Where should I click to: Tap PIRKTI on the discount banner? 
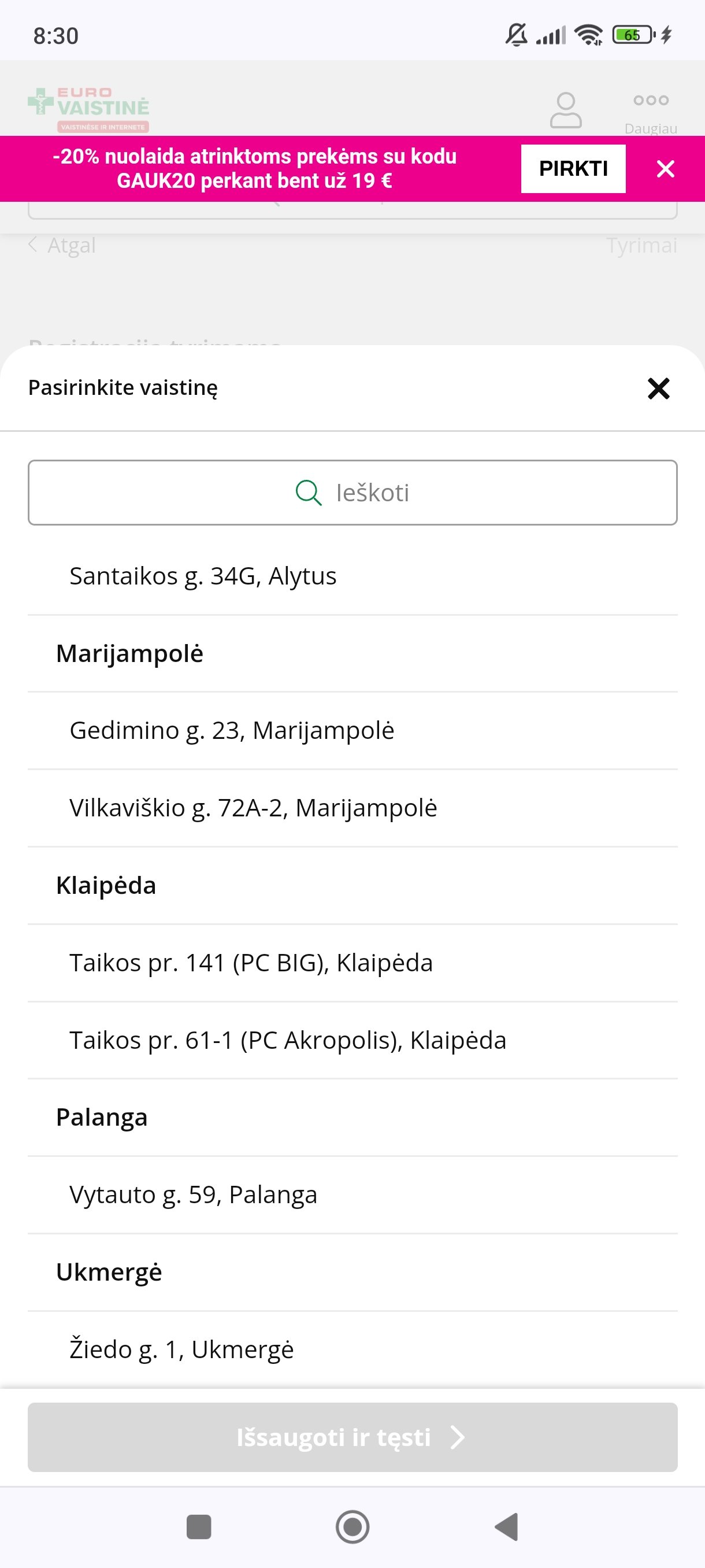coord(573,169)
